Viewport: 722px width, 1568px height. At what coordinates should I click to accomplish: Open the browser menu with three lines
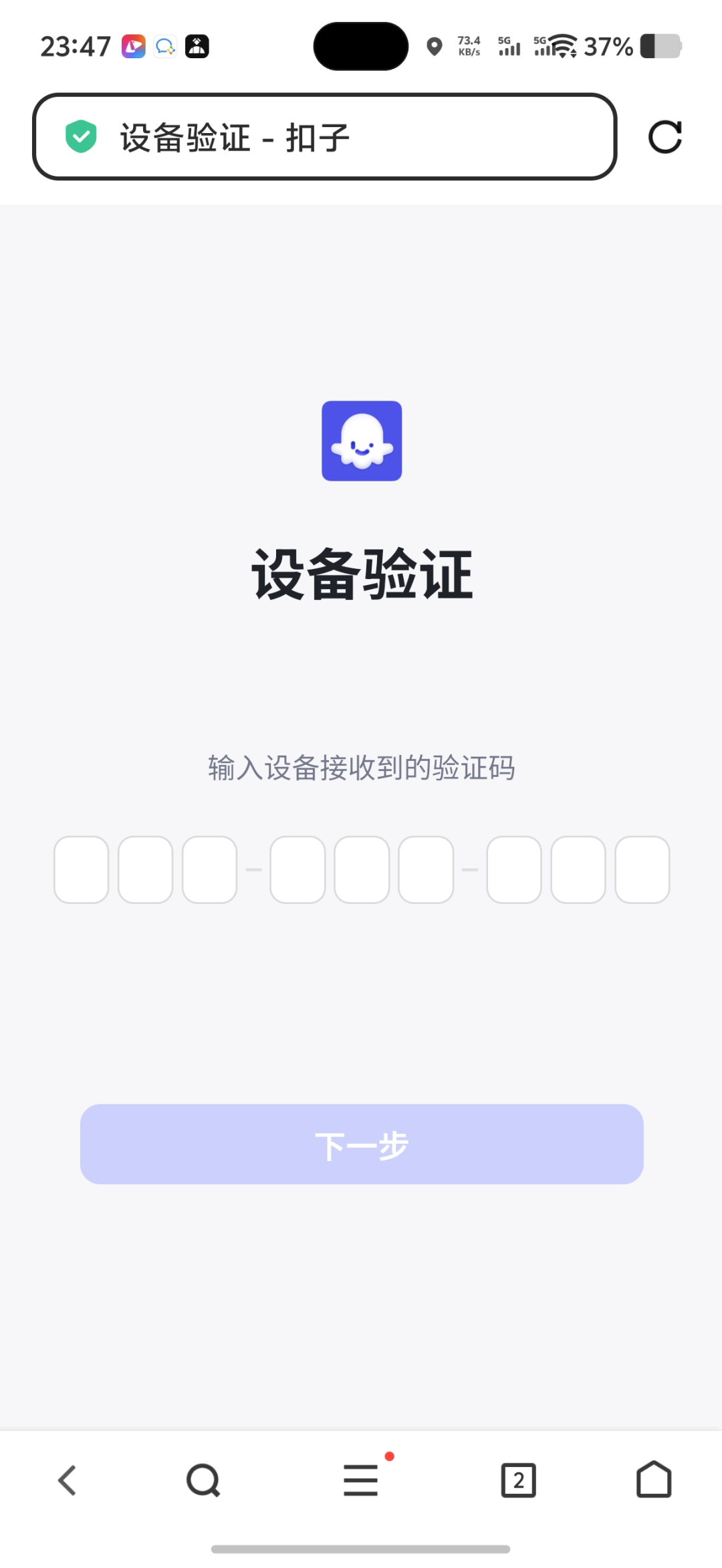pos(361,1480)
